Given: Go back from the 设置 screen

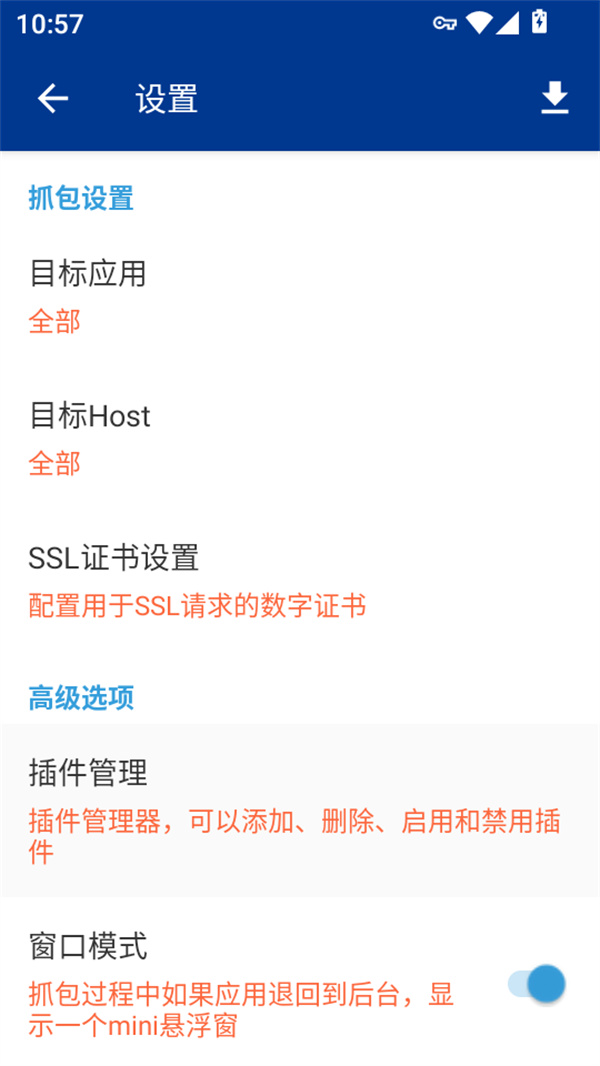Looking at the screenshot, I should pos(53,98).
